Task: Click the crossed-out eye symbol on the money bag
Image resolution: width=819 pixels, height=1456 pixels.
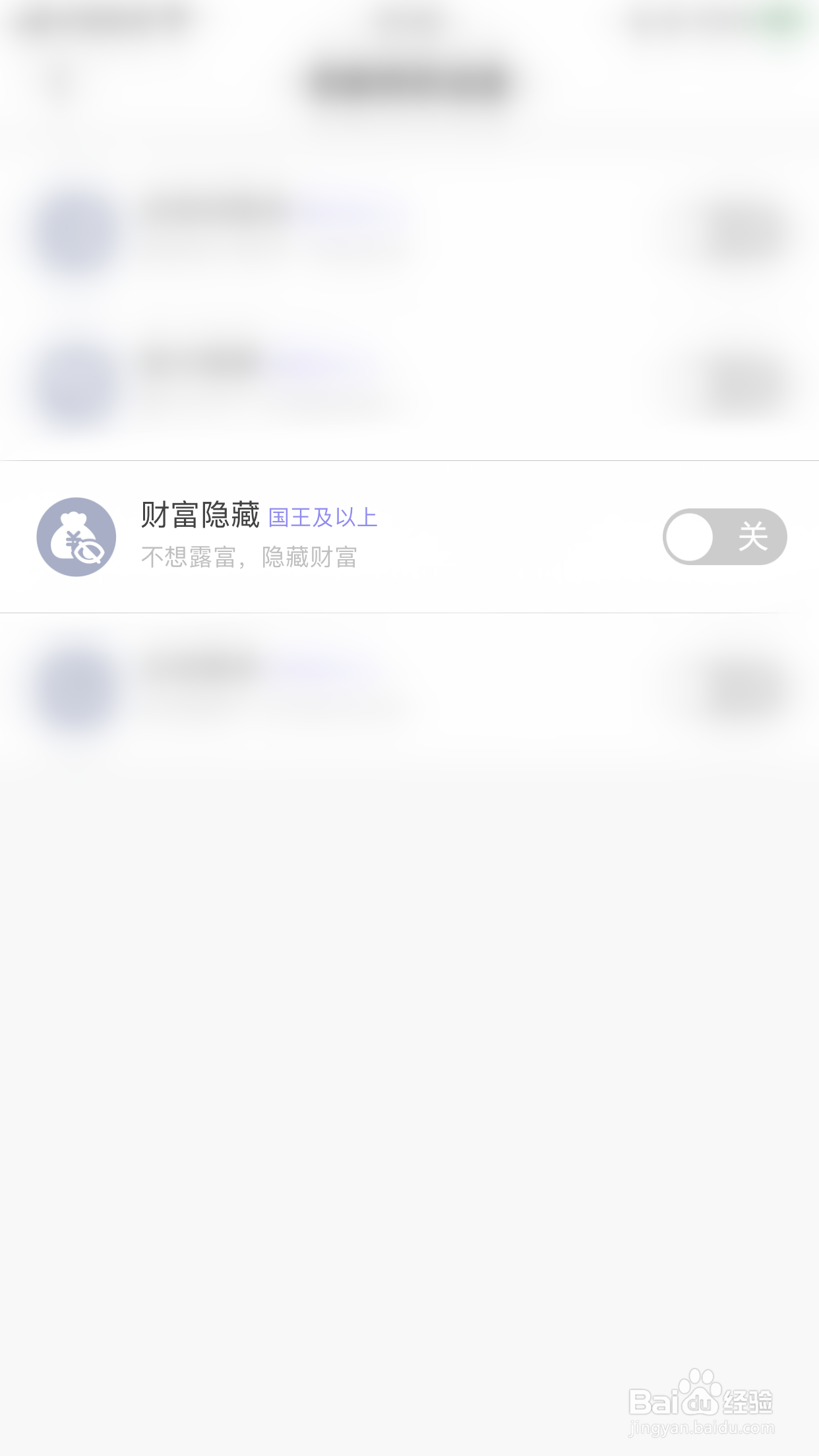Action: click(90, 554)
